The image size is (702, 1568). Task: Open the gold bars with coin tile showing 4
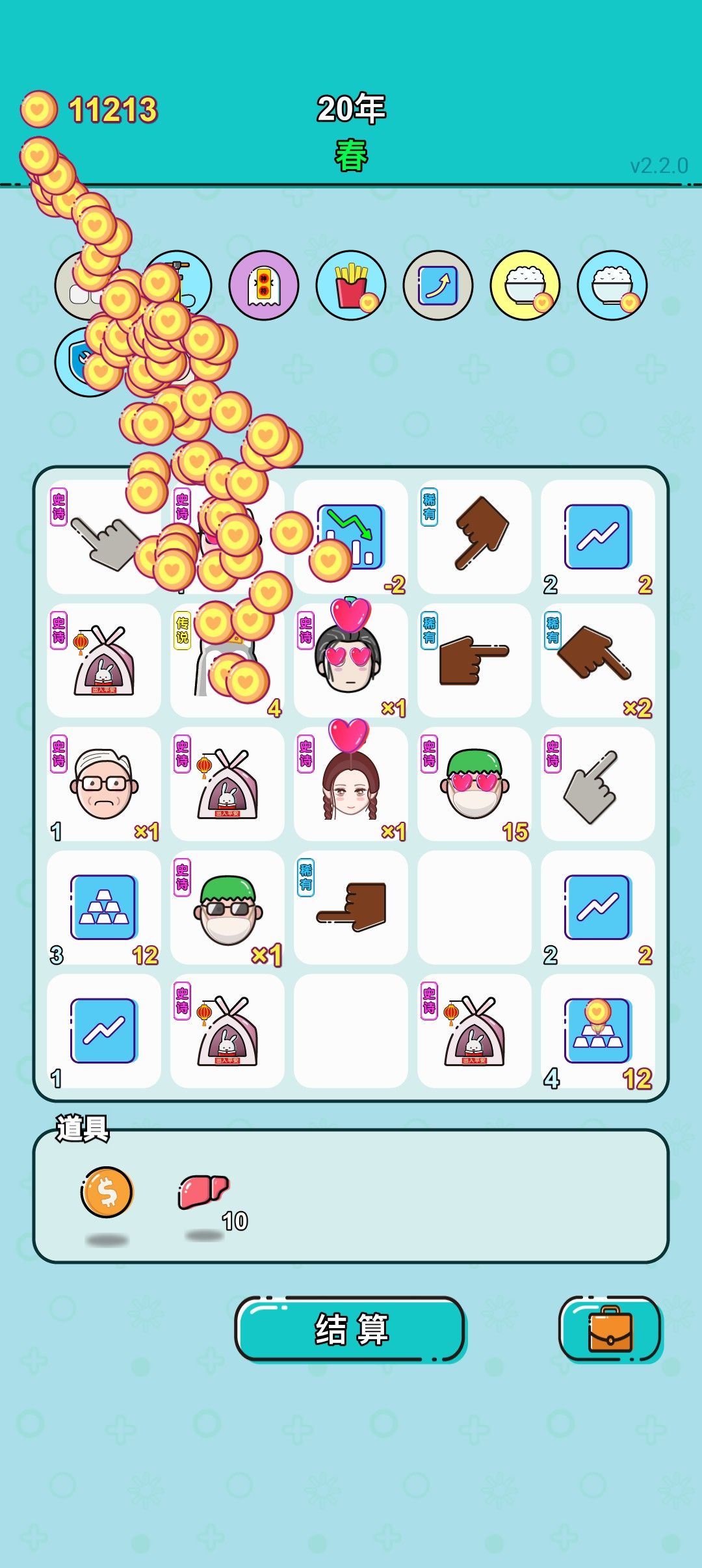tap(598, 1031)
